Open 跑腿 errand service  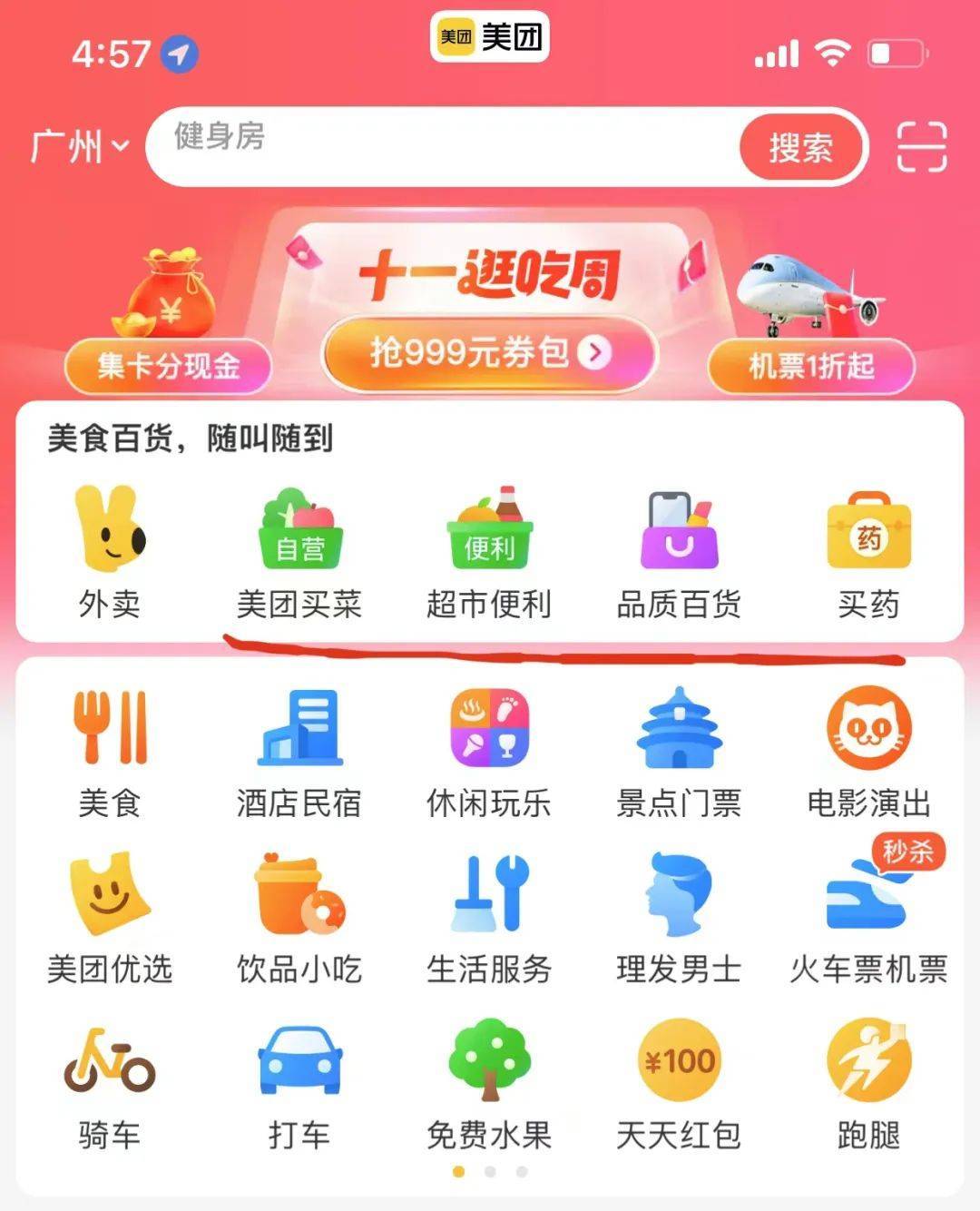(868, 1085)
